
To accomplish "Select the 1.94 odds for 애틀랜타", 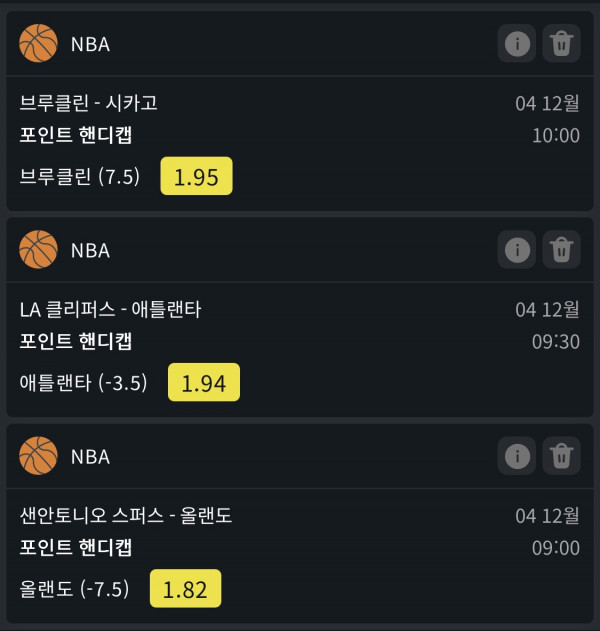I will coord(203,383).
